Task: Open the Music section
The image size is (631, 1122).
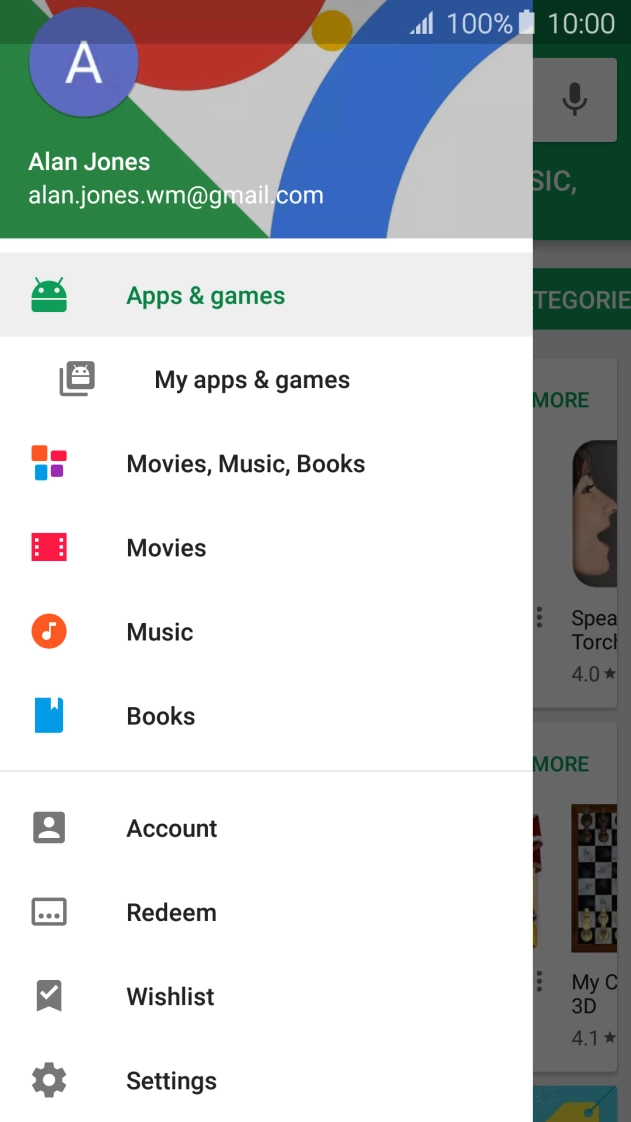Action: pos(159,632)
